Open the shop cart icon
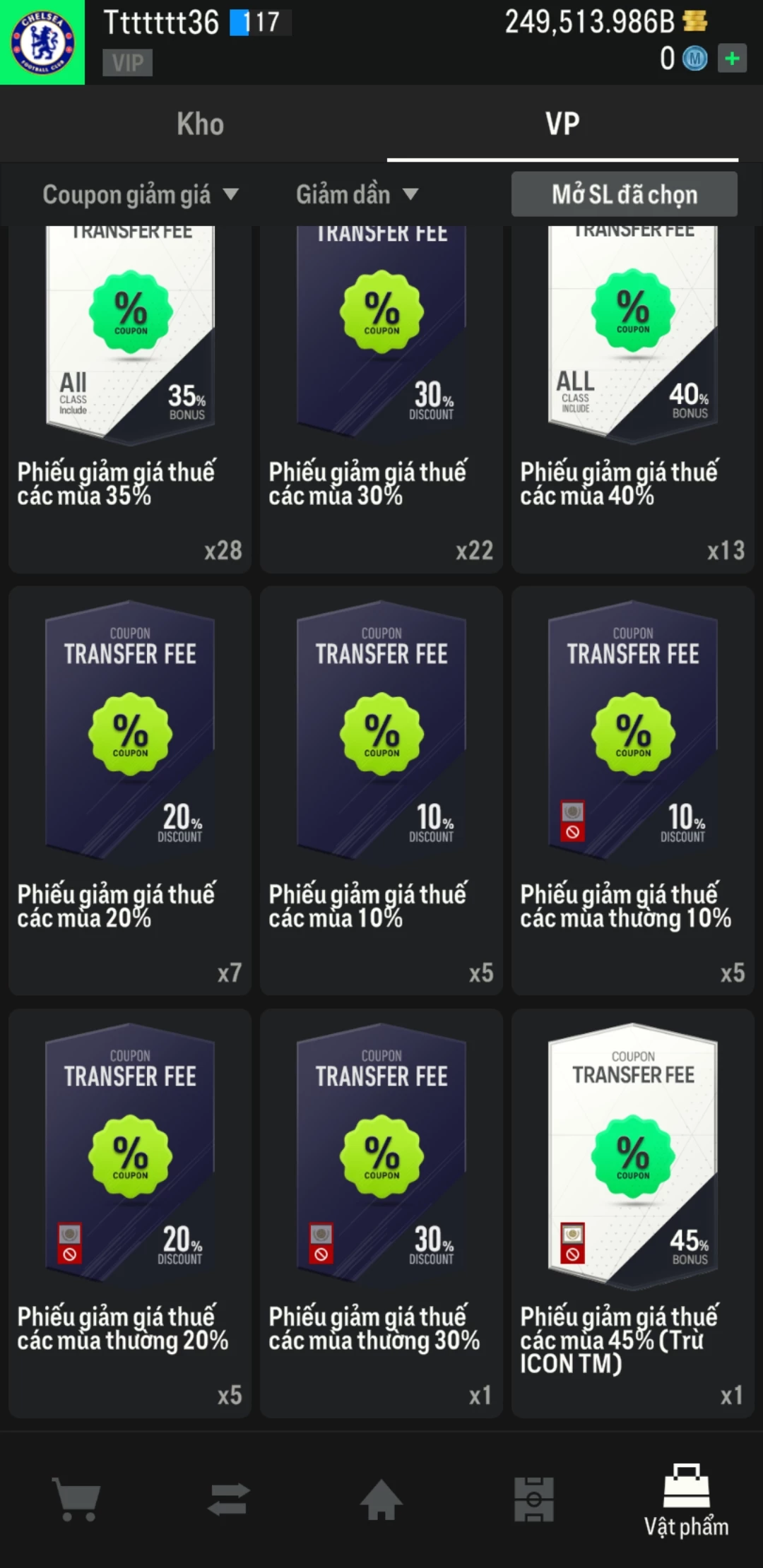763x1568 pixels. click(76, 1499)
